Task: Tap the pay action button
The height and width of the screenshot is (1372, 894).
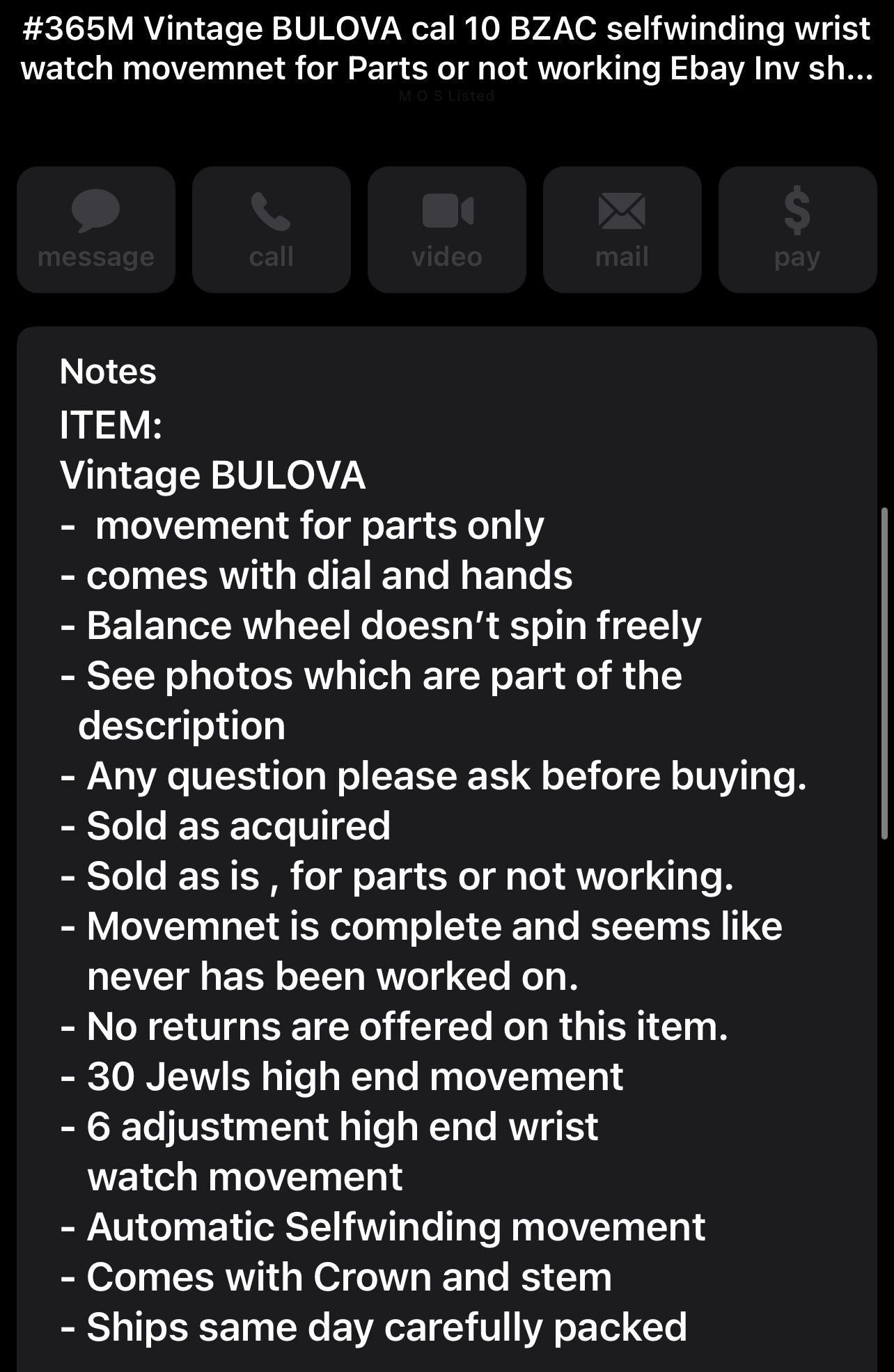Action: coord(797,230)
